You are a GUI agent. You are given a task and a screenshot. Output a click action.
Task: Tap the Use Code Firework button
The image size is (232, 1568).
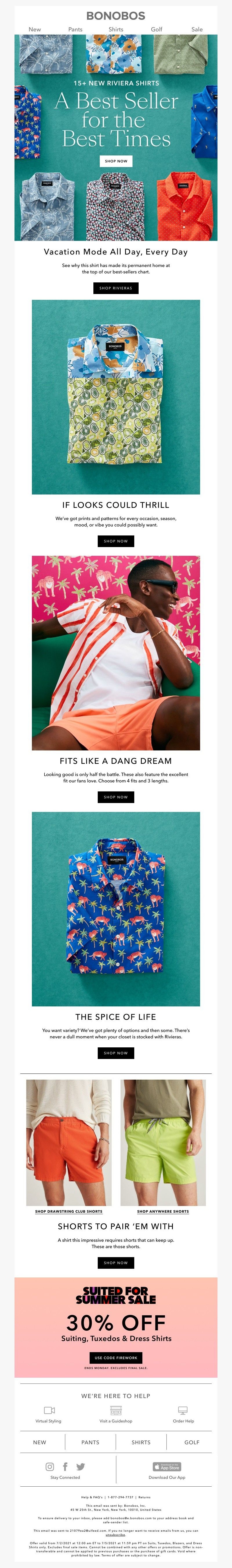pyautogui.click(x=115, y=1357)
